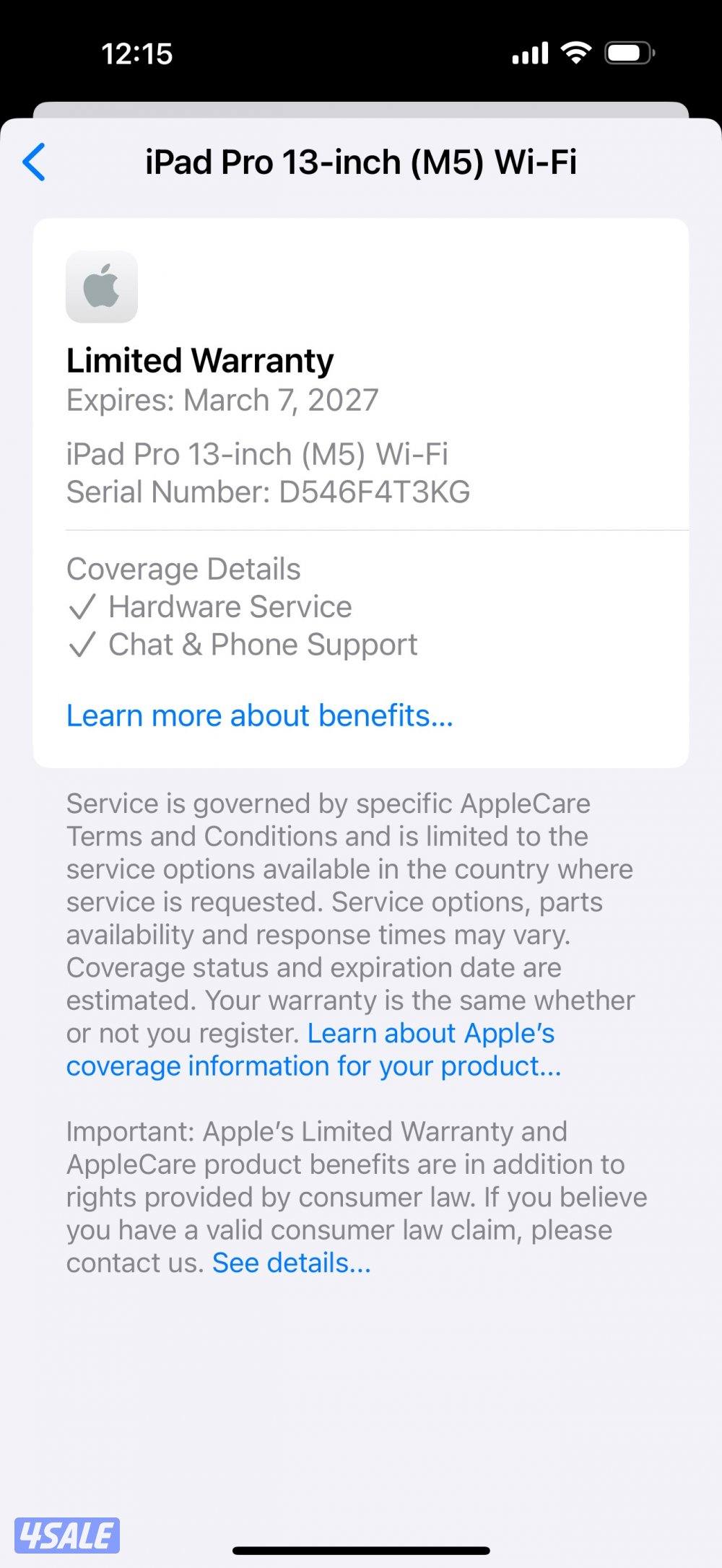Open the Learn more about benefits link
Screen dimensions: 722x1568
(259, 715)
